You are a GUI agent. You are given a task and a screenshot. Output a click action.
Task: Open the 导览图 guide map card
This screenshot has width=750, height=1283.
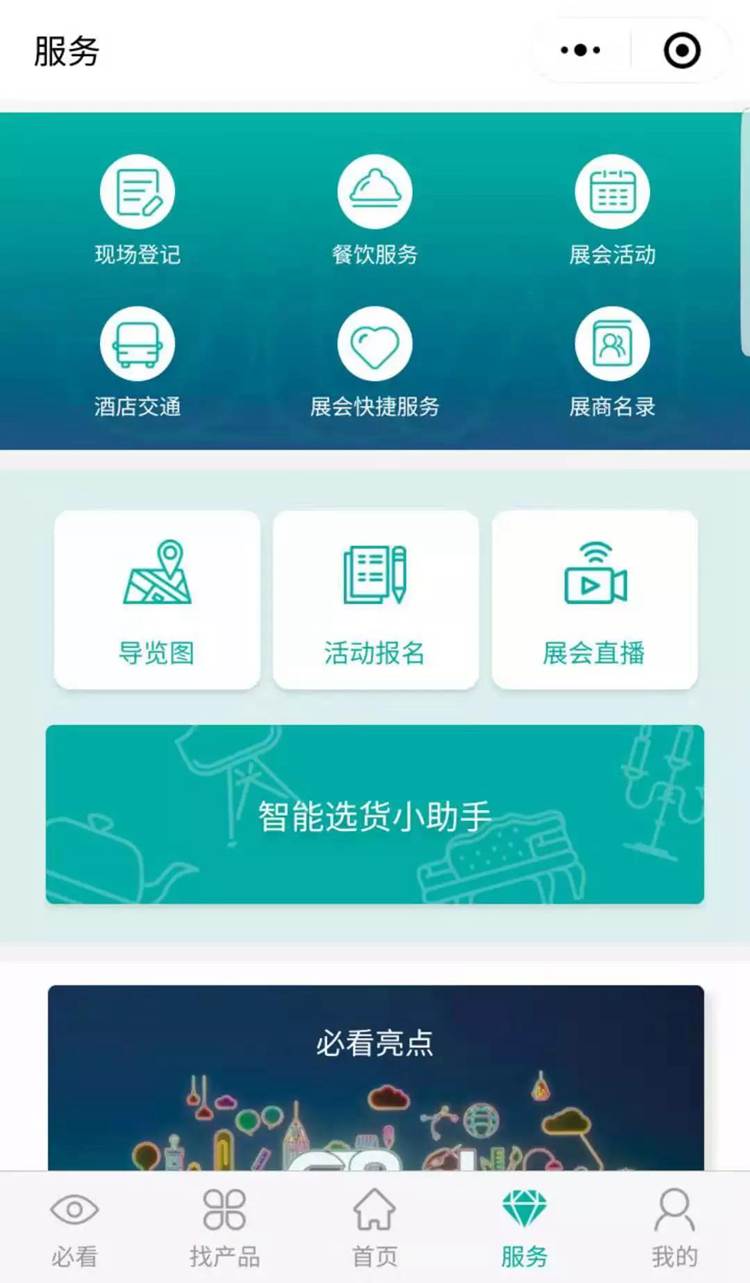click(x=157, y=600)
